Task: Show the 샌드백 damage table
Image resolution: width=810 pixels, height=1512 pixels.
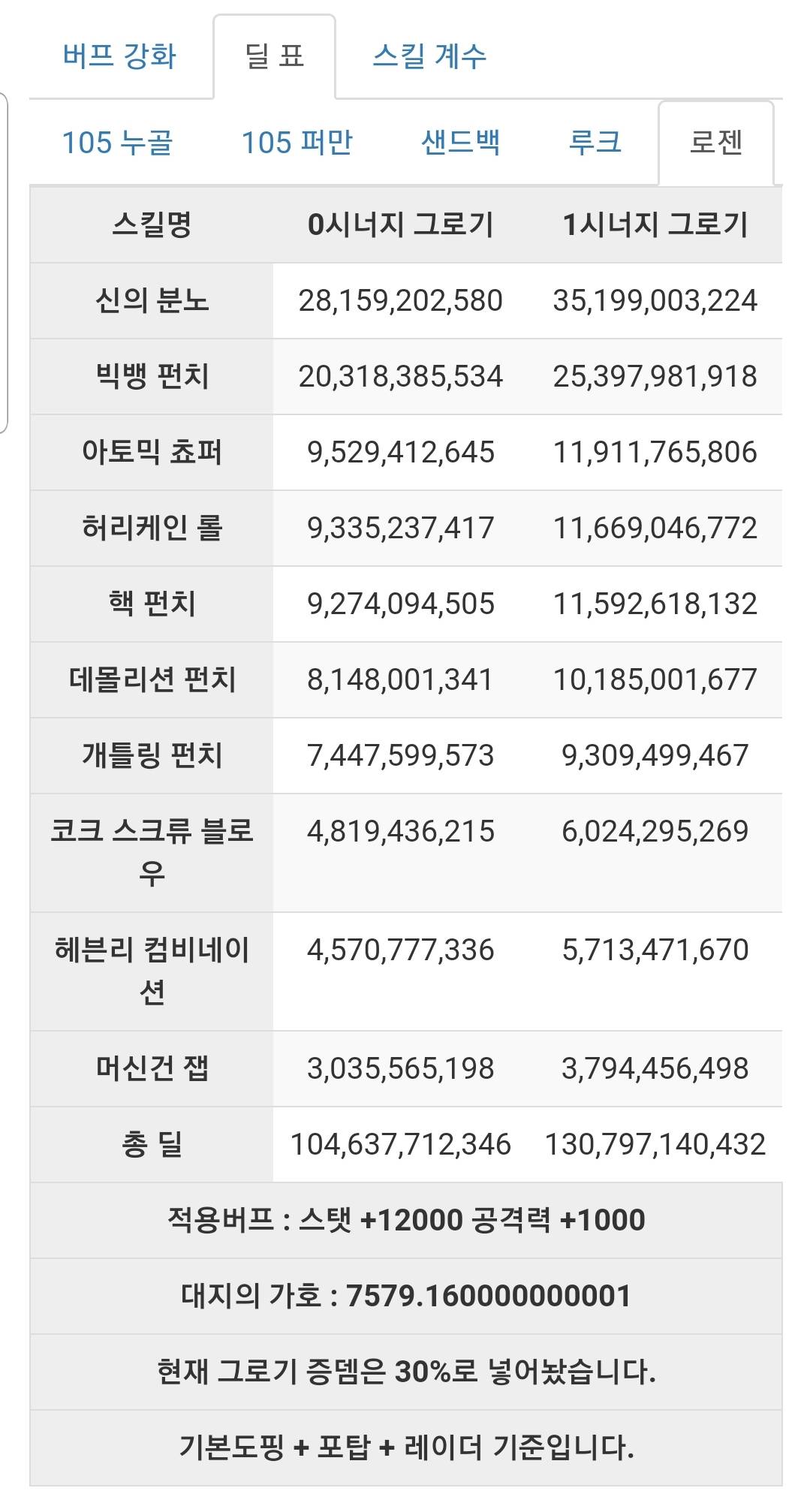Action: click(x=460, y=143)
